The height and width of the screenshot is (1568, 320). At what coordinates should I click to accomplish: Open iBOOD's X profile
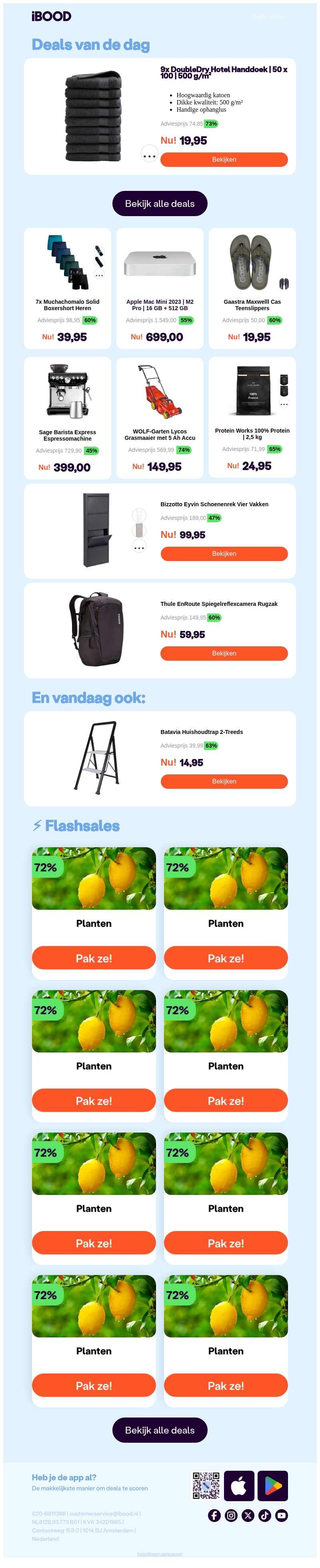click(248, 1515)
